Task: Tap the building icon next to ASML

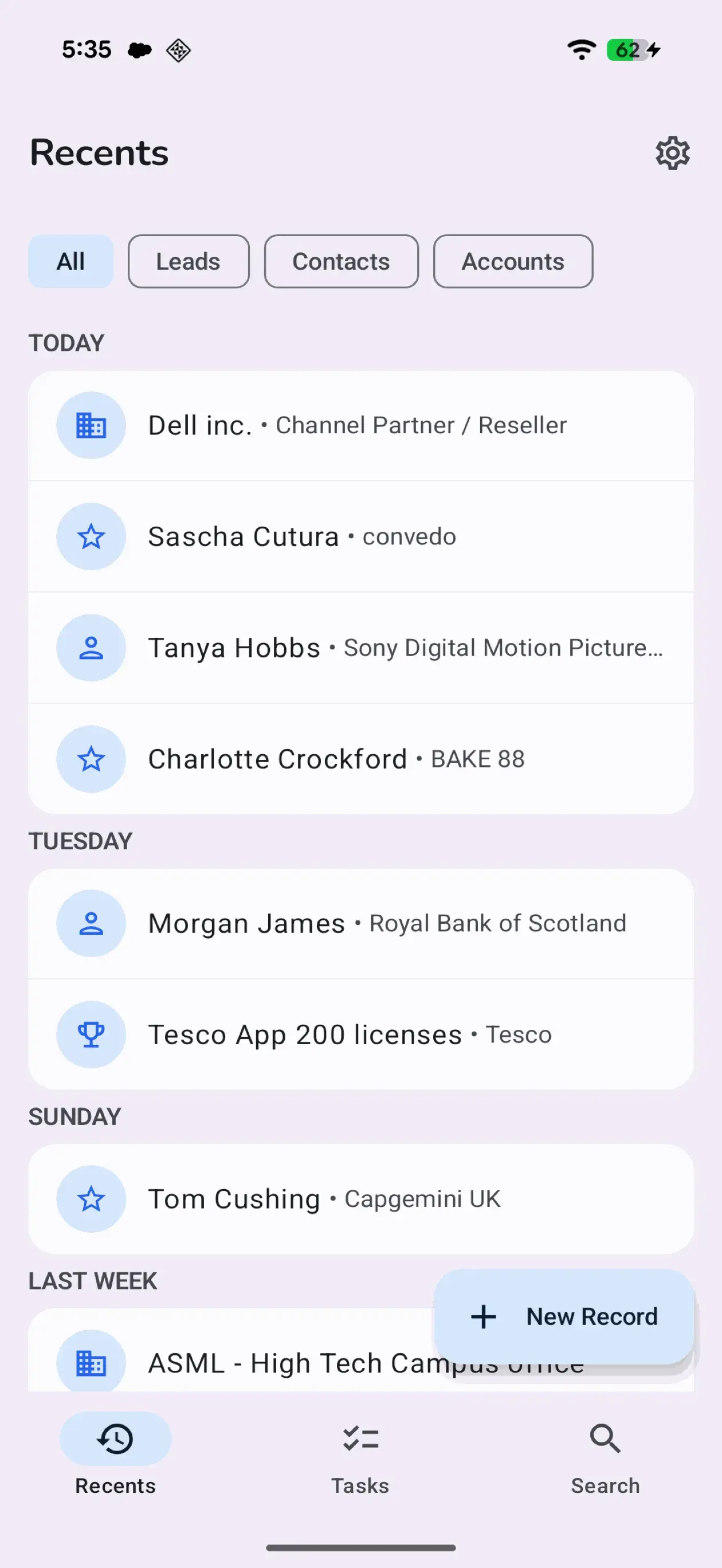Action: (91, 1362)
